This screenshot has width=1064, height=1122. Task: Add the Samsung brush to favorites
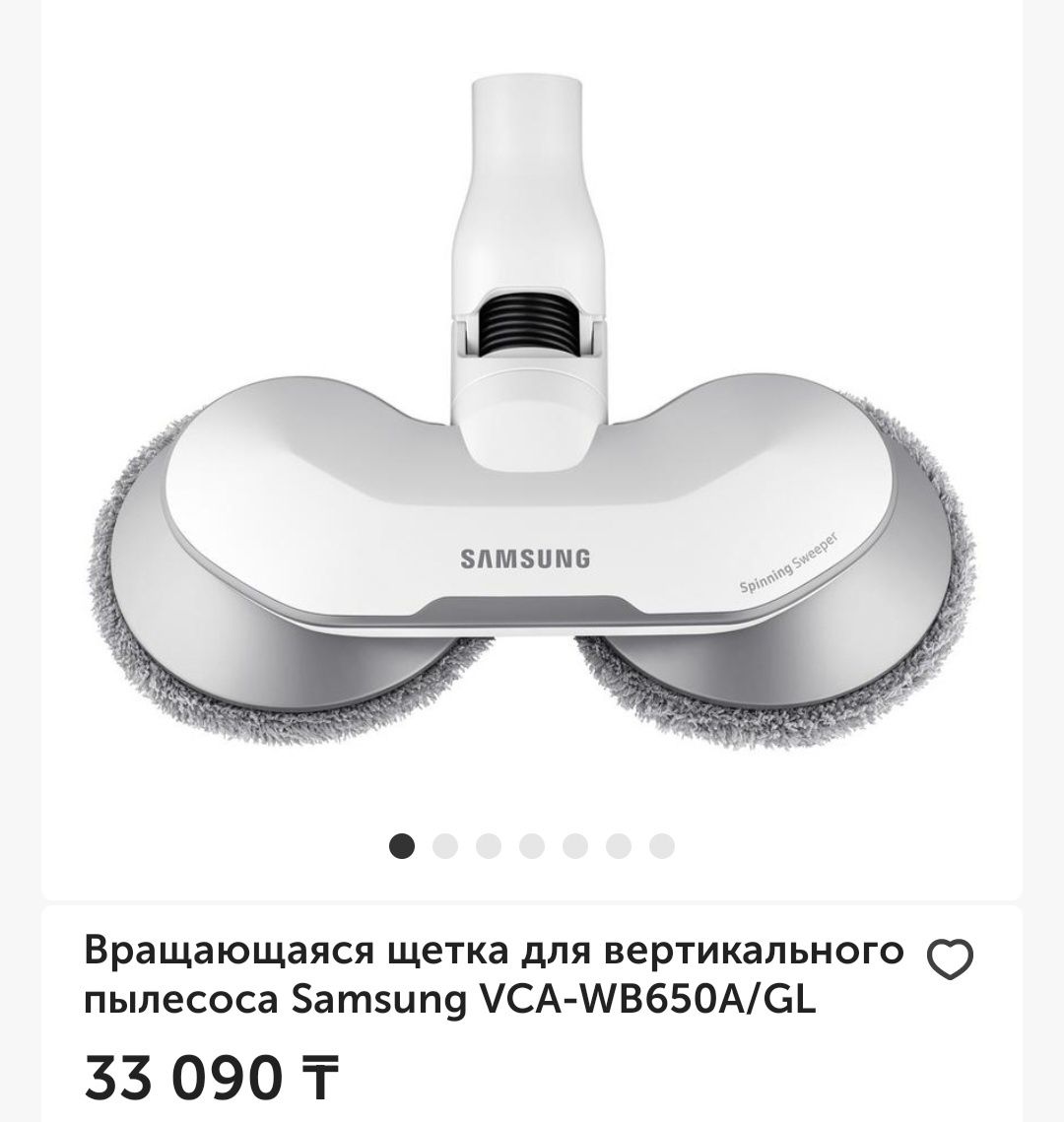[x=951, y=958]
